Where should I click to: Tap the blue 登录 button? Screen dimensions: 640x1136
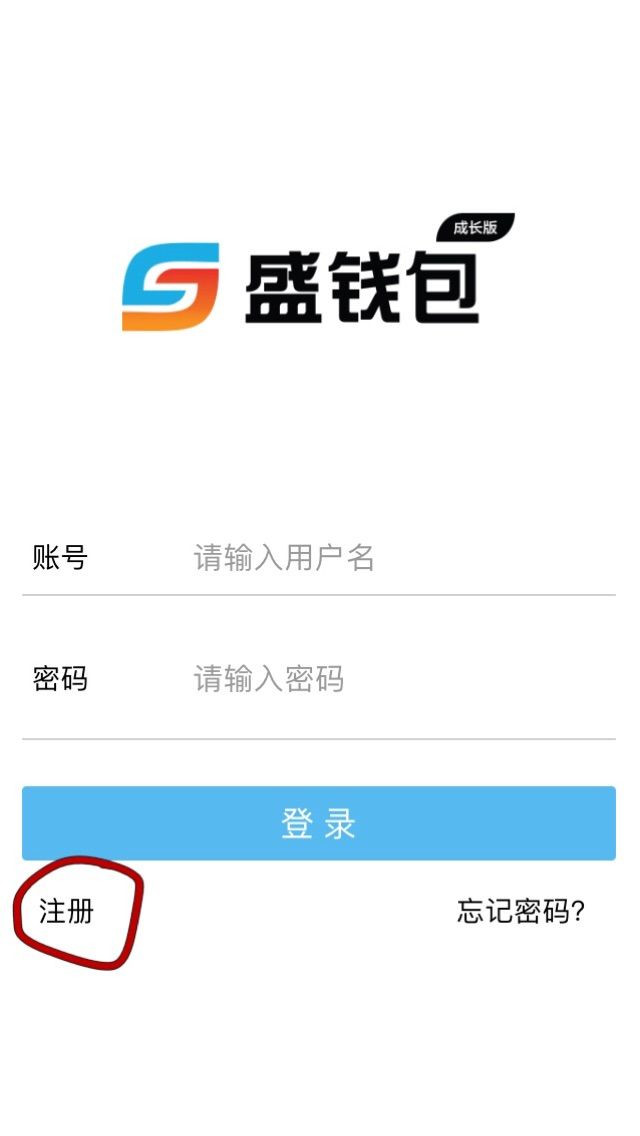coord(319,823)
